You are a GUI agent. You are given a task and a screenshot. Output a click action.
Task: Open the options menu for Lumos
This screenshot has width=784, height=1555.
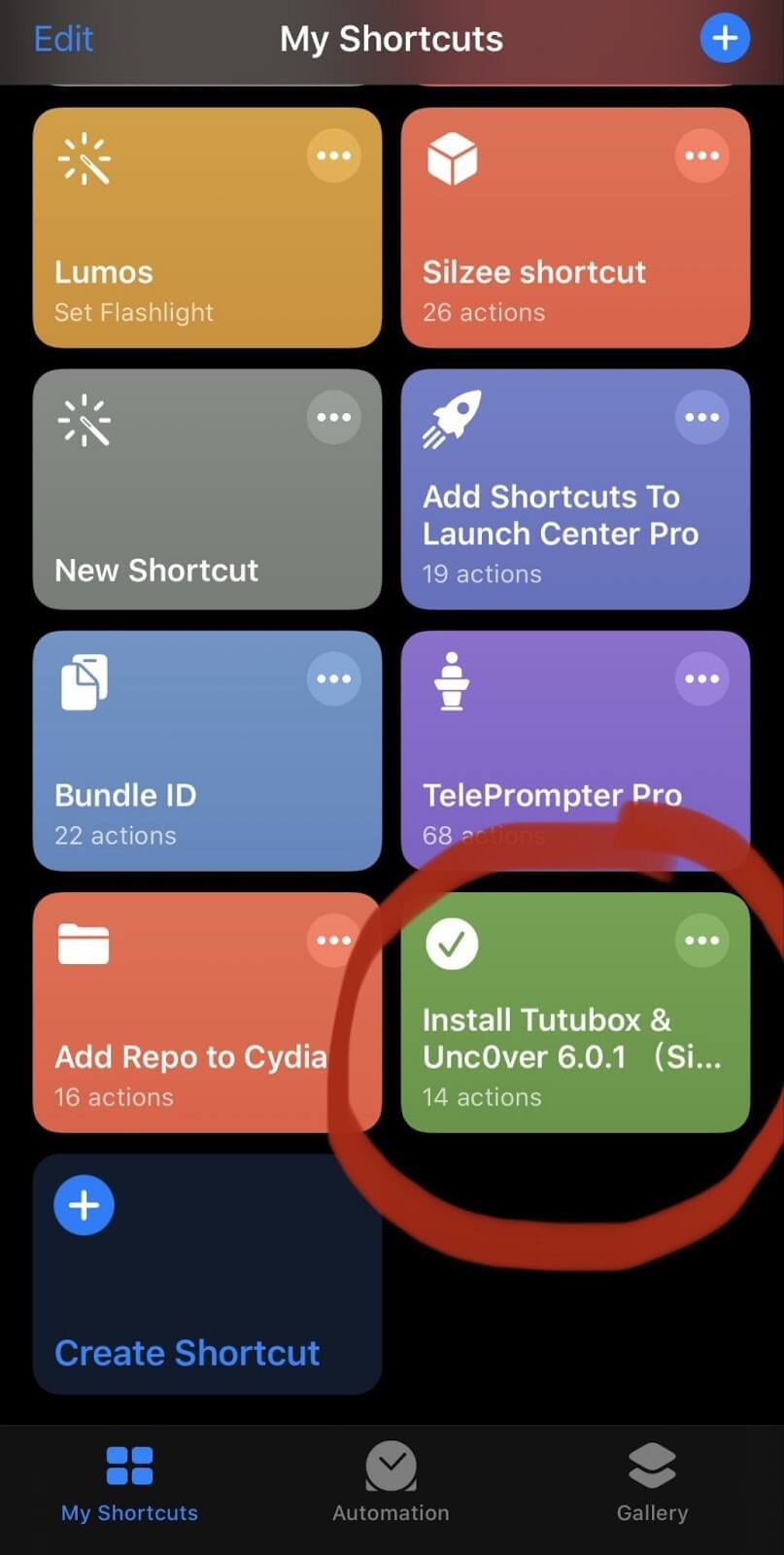[333, 155]
